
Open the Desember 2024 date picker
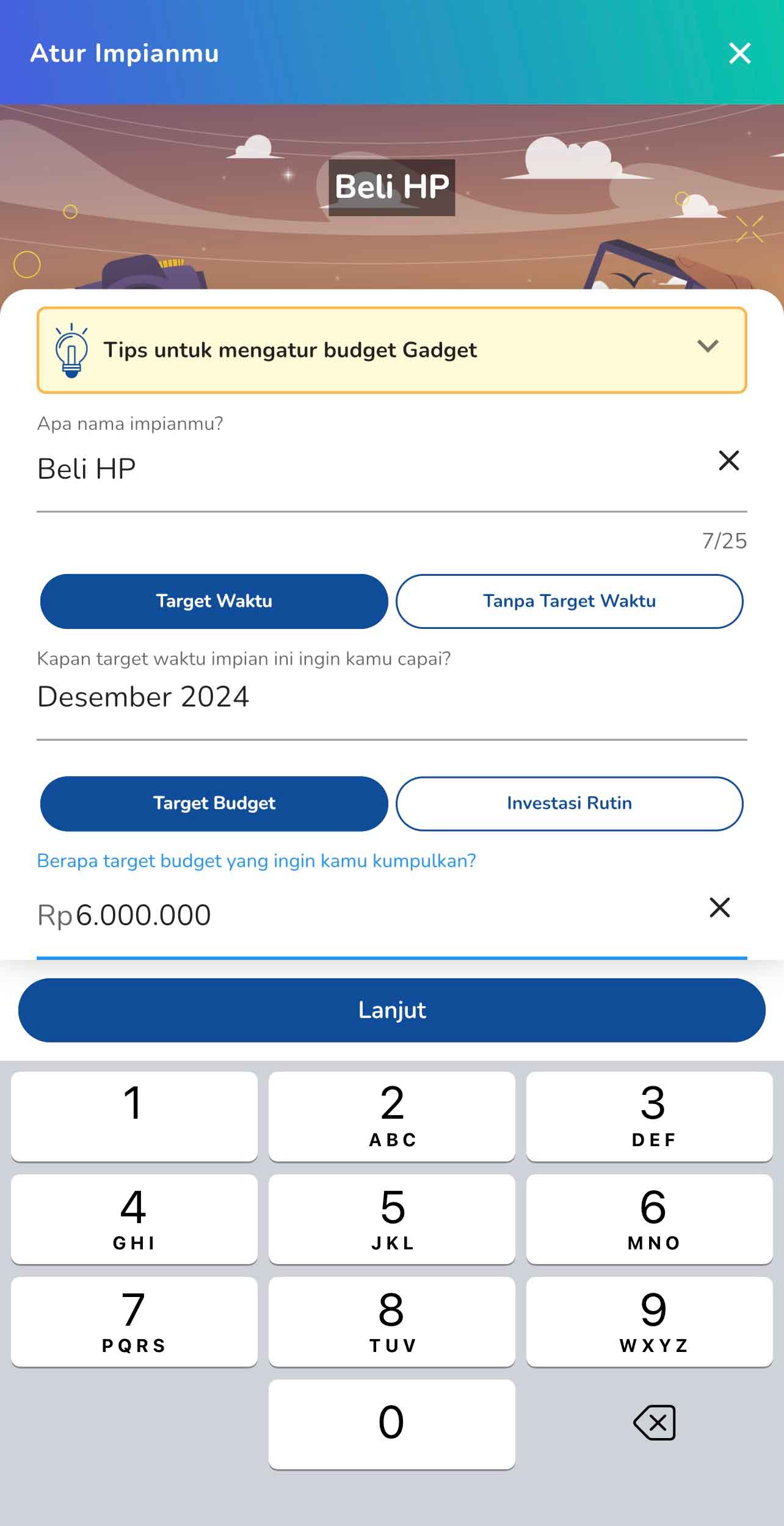click(x=392, y=697)
